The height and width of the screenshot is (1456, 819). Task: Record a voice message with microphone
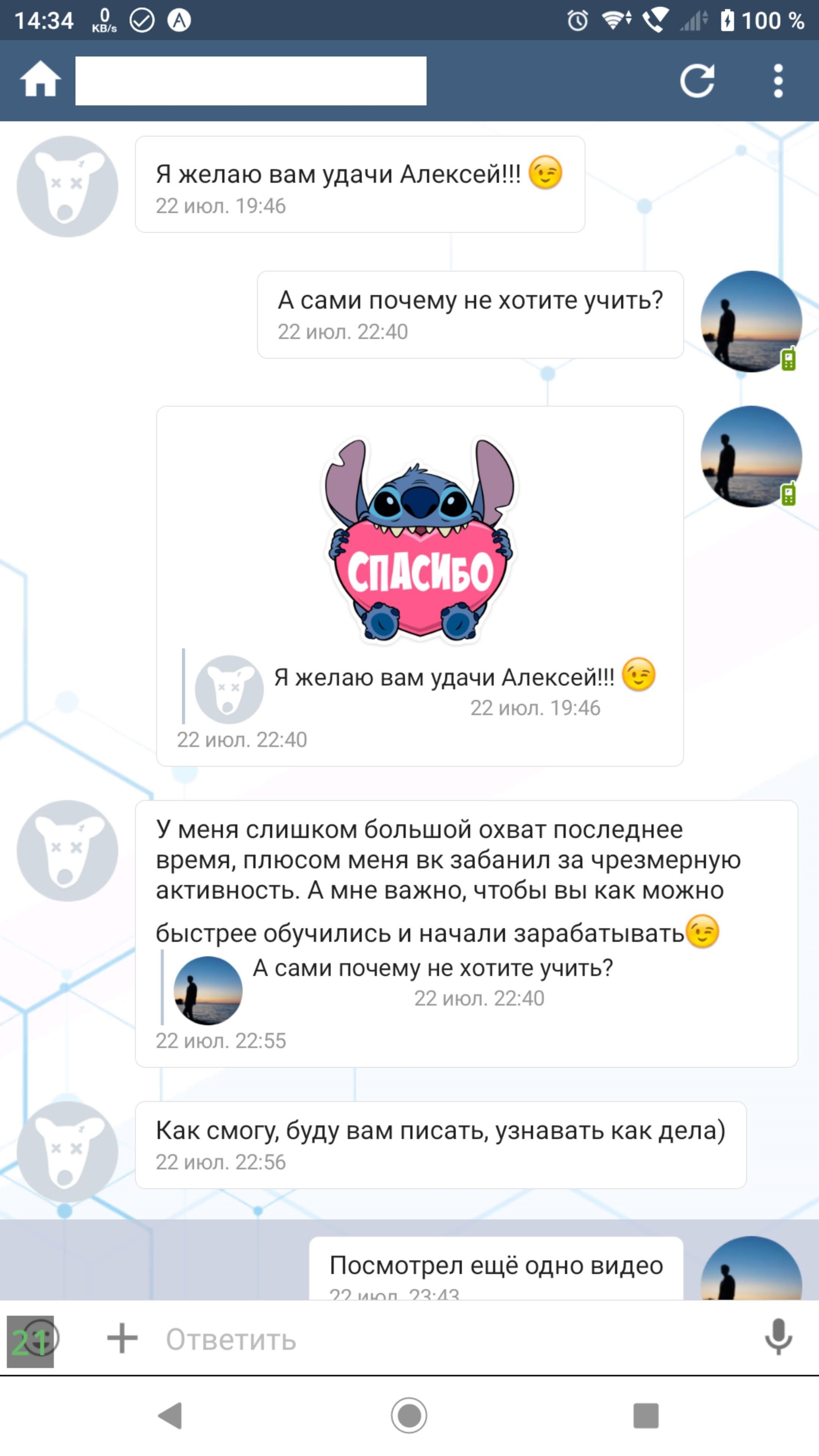coord(778,1337)
